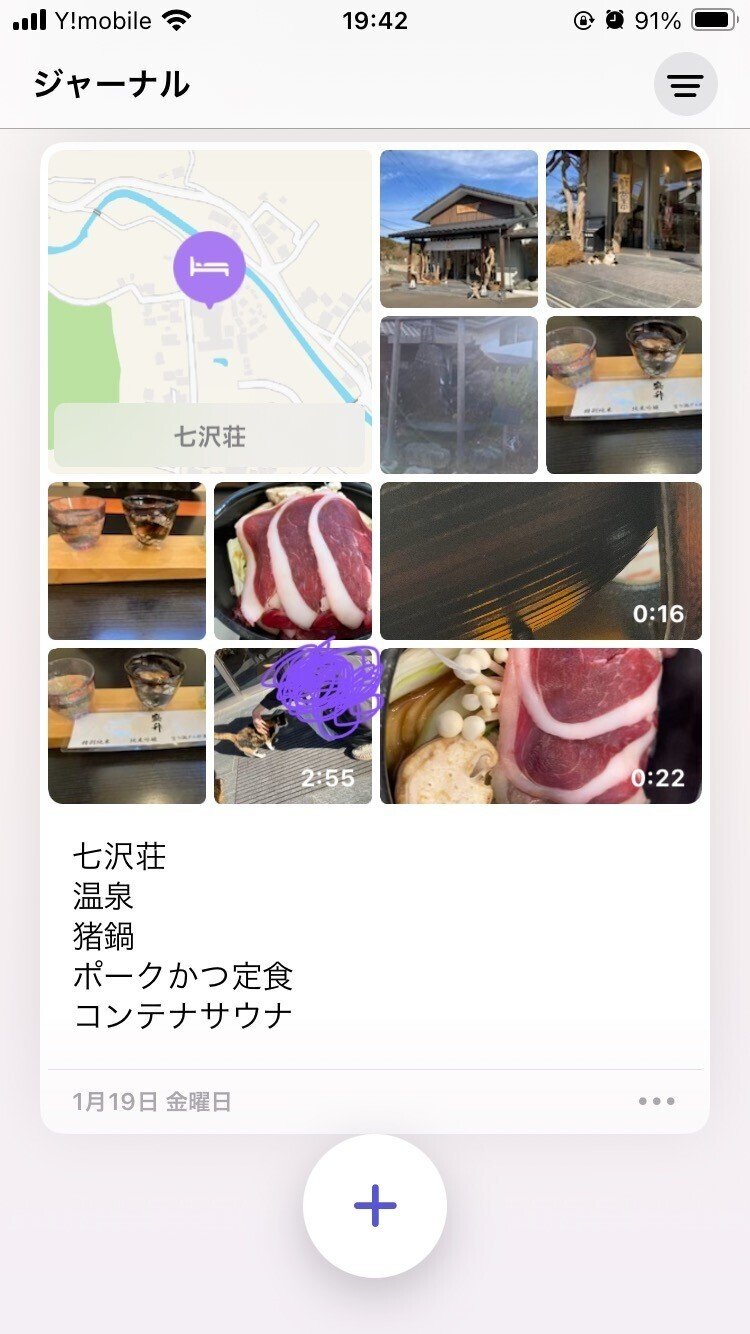Image resolution: width=750 pixels, height=1334 pixels.
Task: Play the 2:55 cat video with purple scribble
Action: (292, 726)
